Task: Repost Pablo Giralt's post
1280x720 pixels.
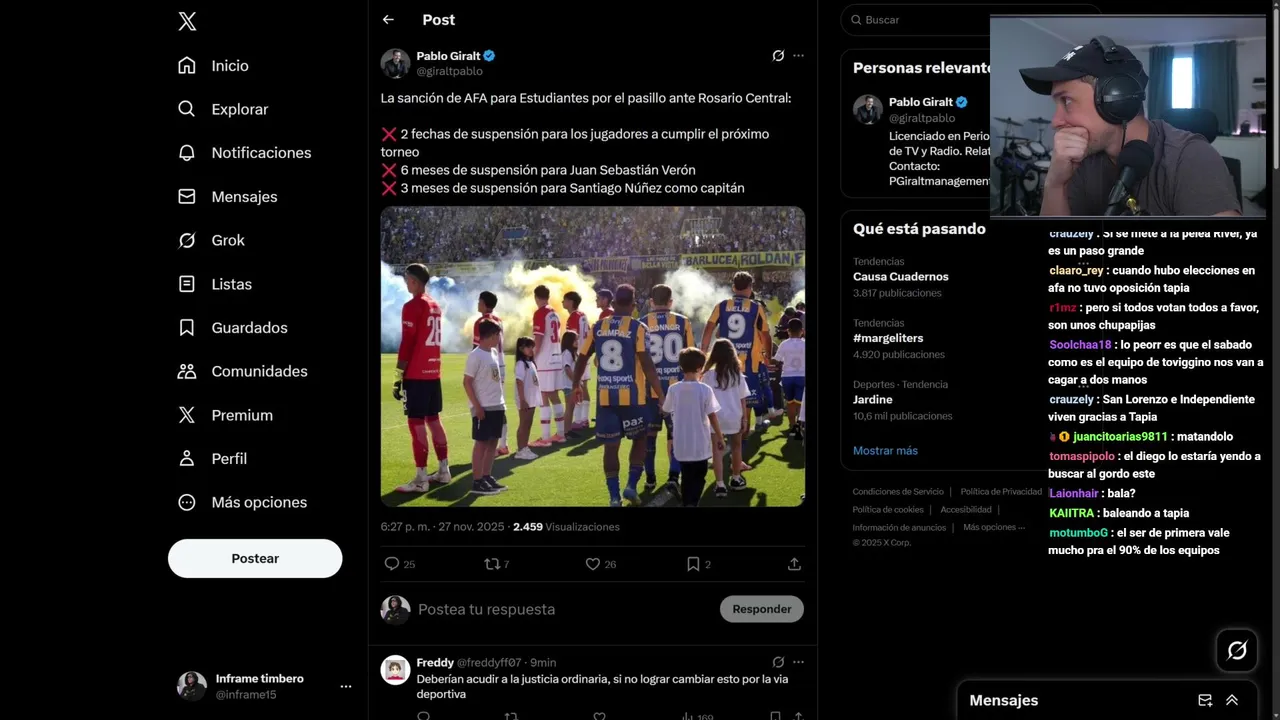Action: coord(492,564)
